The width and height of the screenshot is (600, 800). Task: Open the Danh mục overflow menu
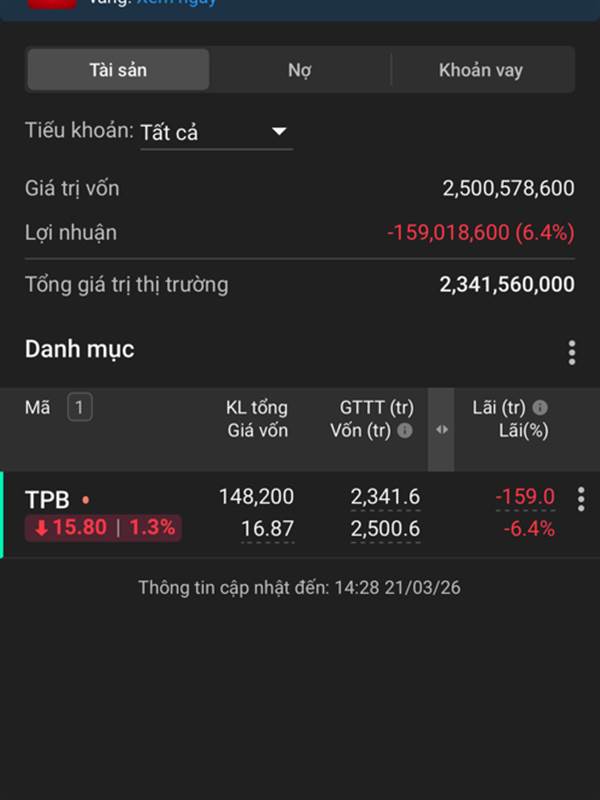pos(572,353)
